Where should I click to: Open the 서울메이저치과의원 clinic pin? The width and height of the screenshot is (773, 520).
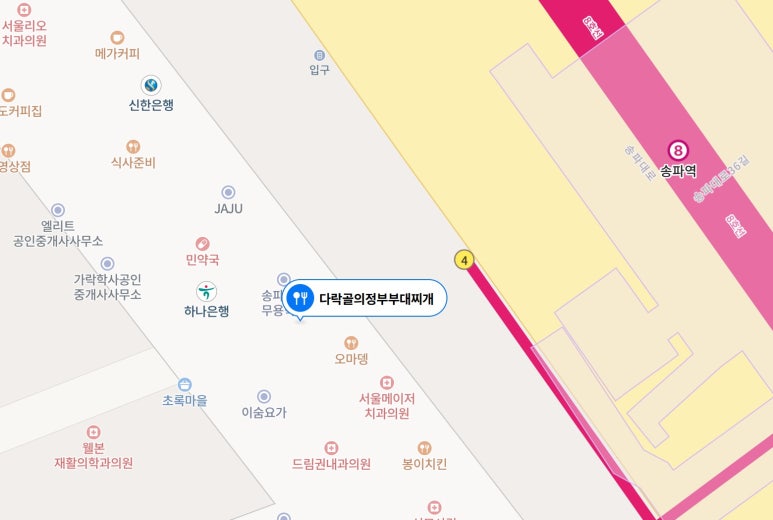click(x=387, y=382)
